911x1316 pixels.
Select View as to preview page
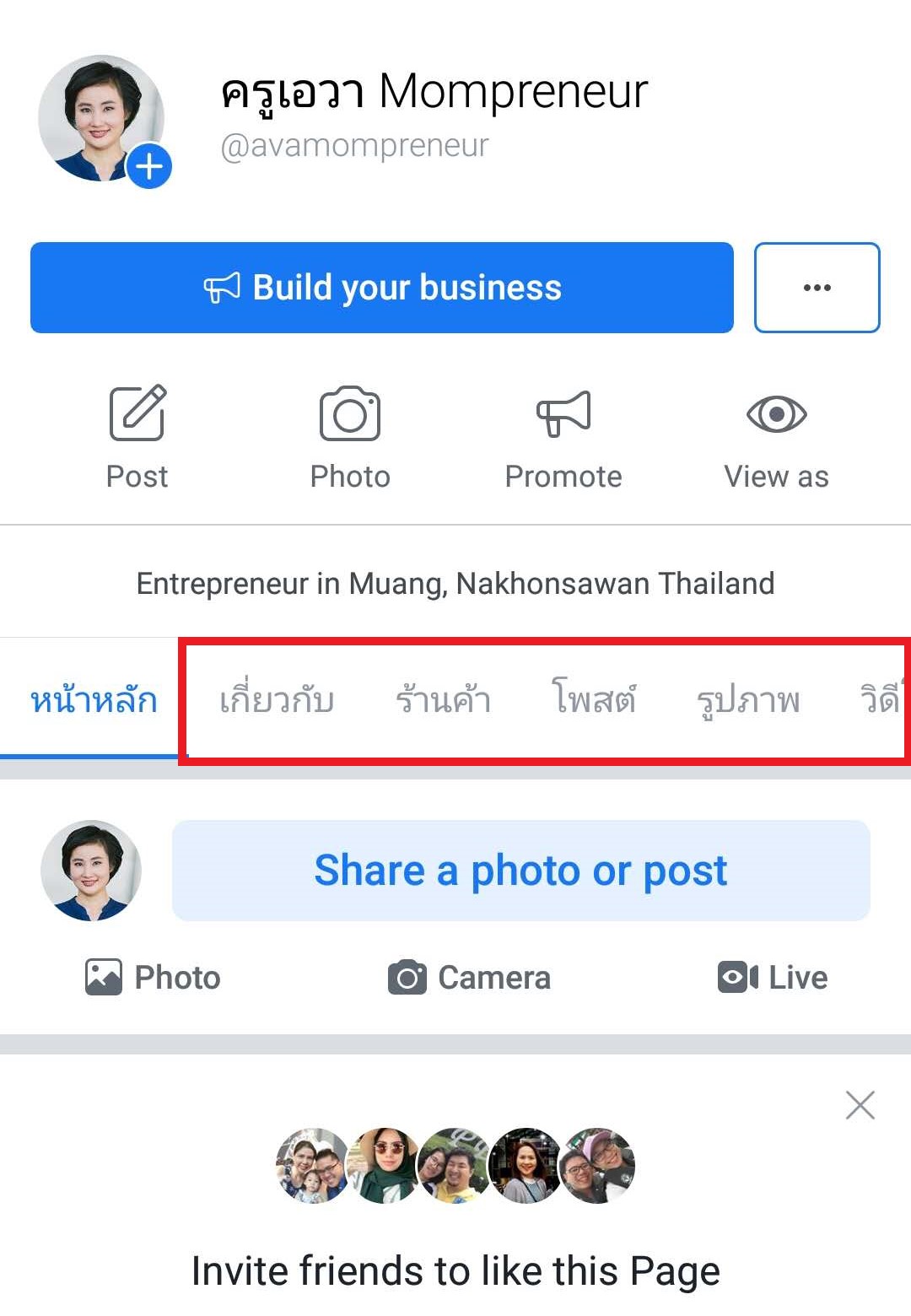pyautogui.click(x=776, y=437)
